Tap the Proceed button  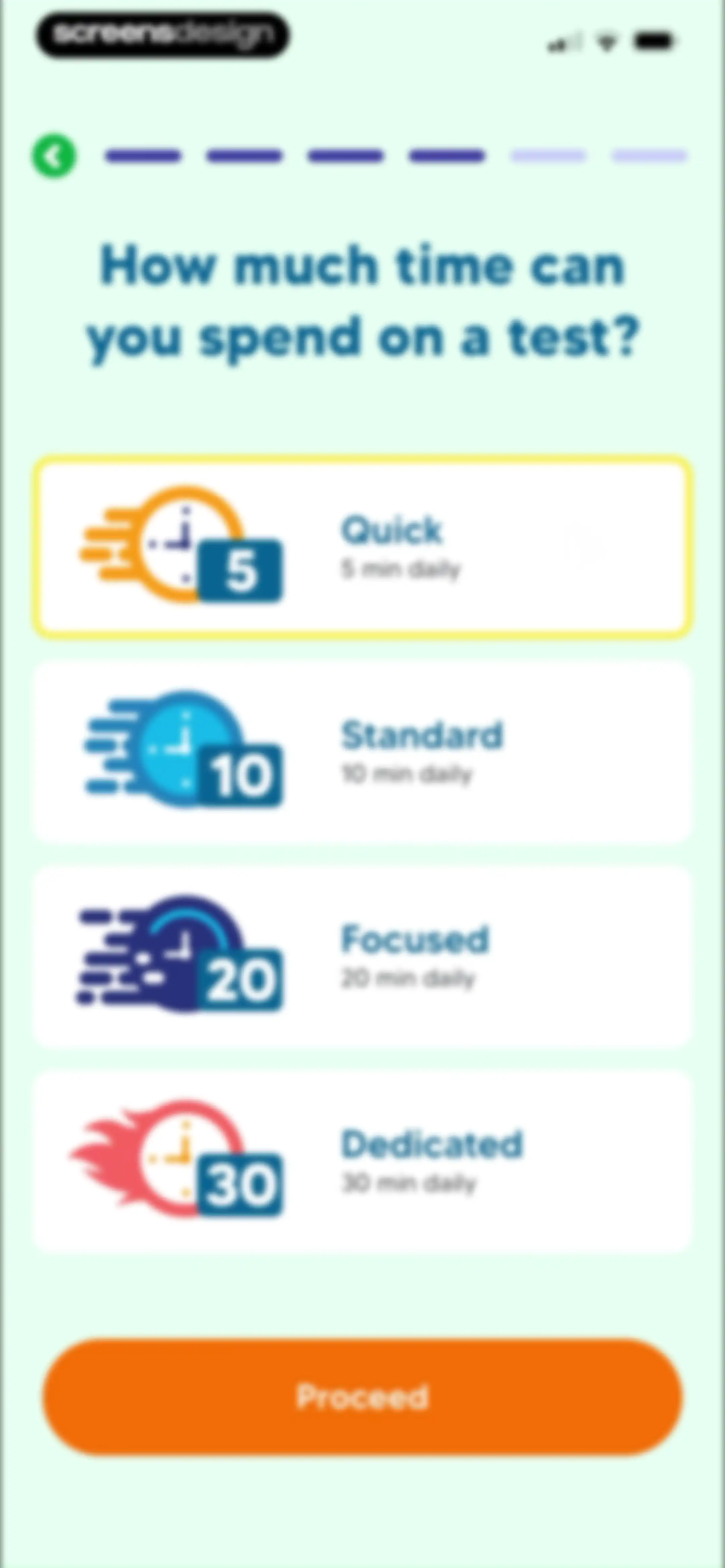pyautogui.click(x=363, y=1397)
